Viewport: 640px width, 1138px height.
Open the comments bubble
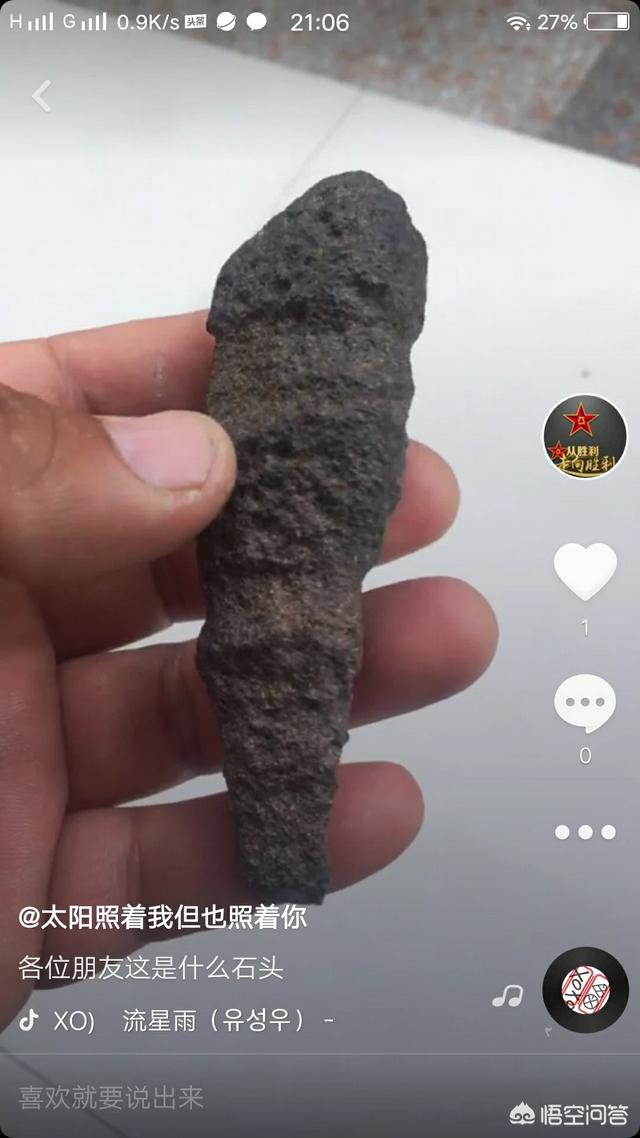[585, 703]
